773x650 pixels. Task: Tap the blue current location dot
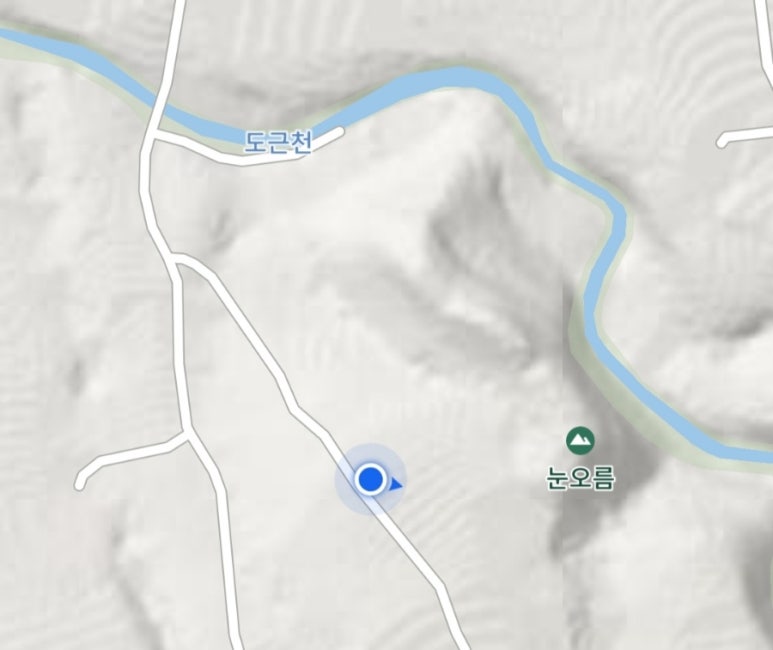[x=371, y=480]
